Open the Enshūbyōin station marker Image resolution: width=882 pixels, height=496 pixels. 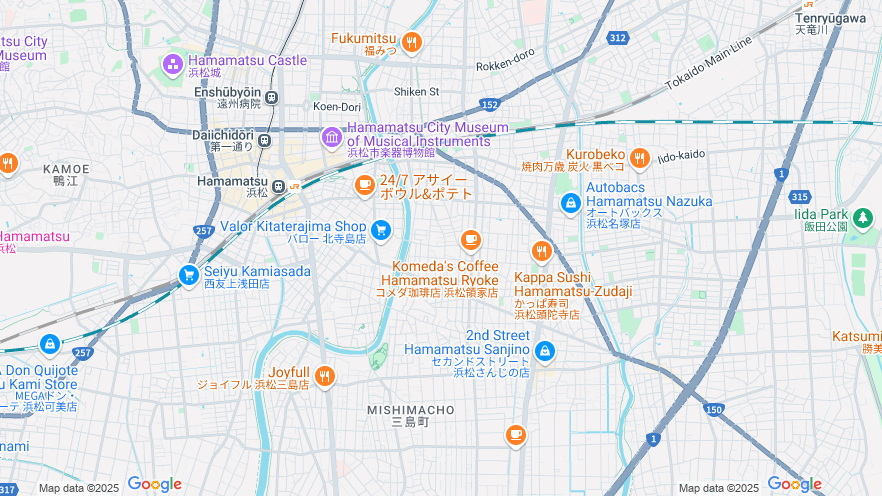point(272,97)
